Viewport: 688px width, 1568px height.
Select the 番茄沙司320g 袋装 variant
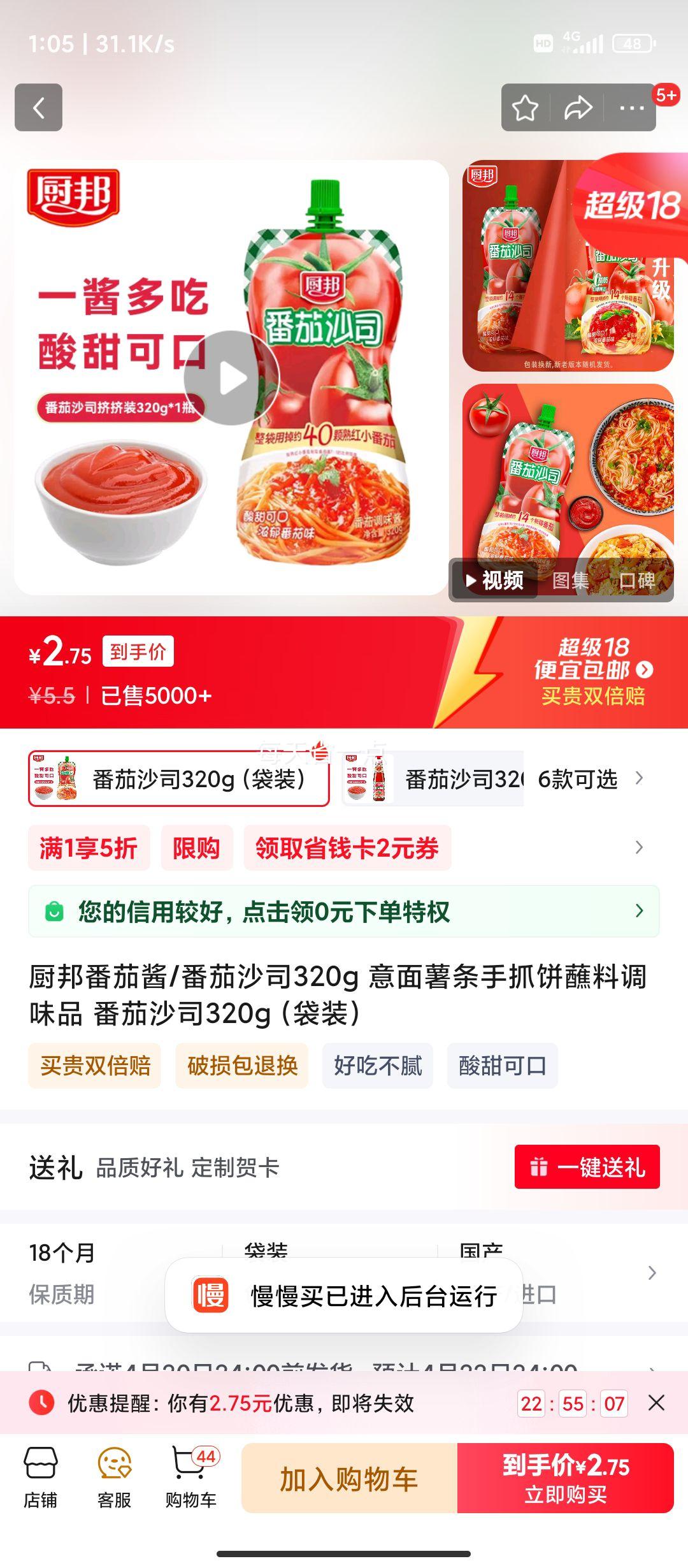178,779
